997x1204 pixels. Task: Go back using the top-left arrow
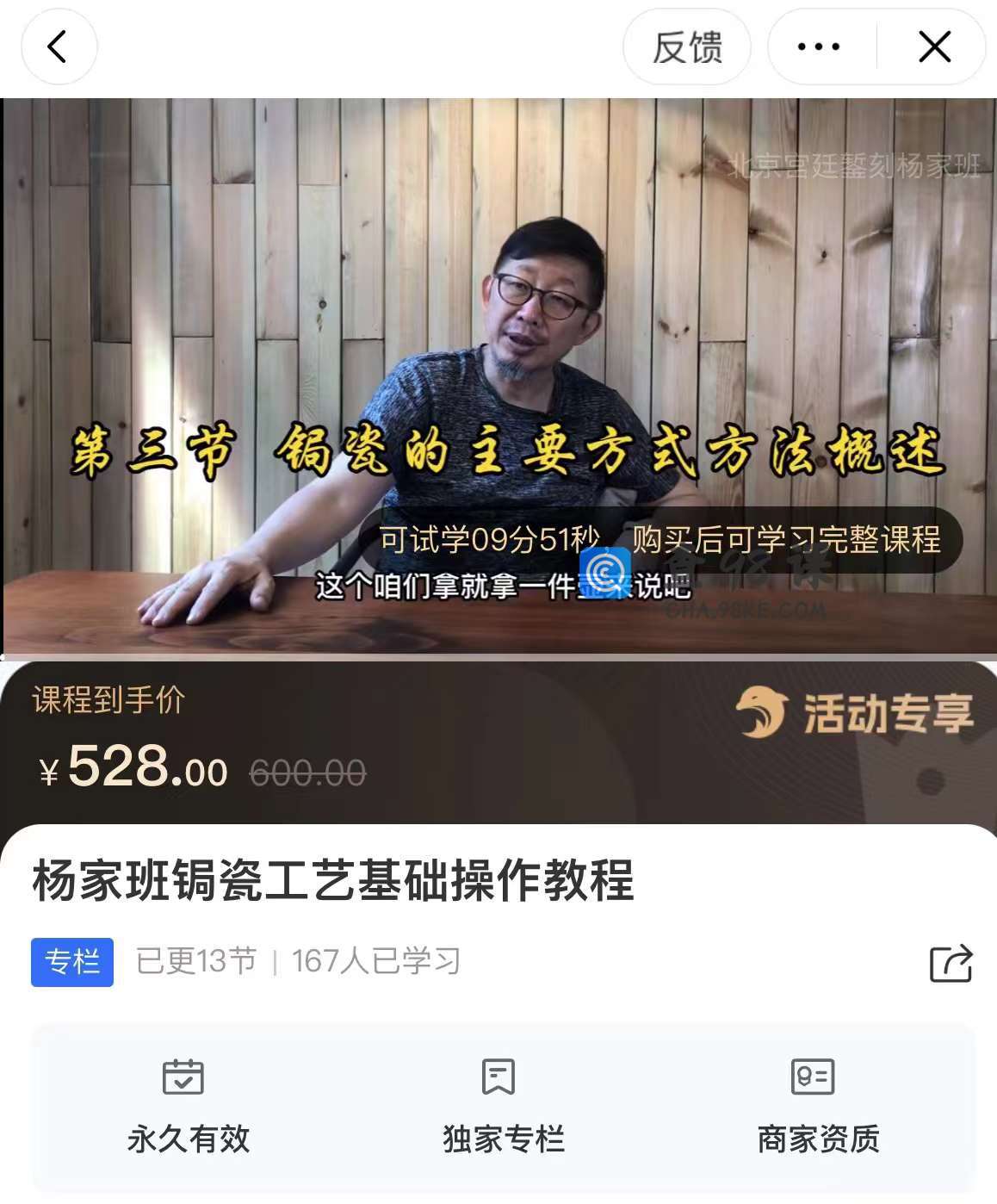pyautogui.click(x=58, y=47)
